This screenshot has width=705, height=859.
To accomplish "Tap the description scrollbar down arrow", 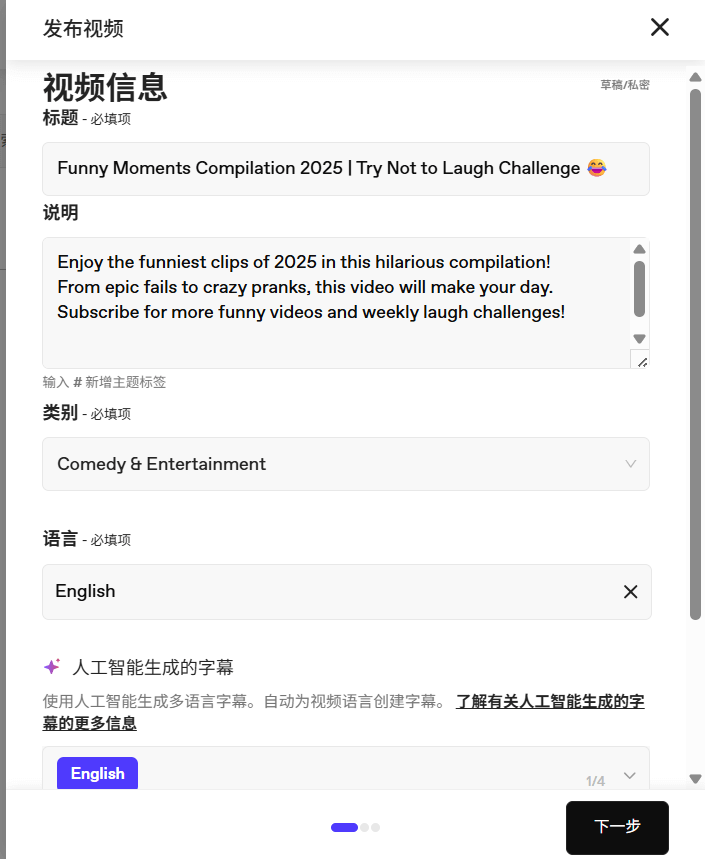I will pos(639,339).
